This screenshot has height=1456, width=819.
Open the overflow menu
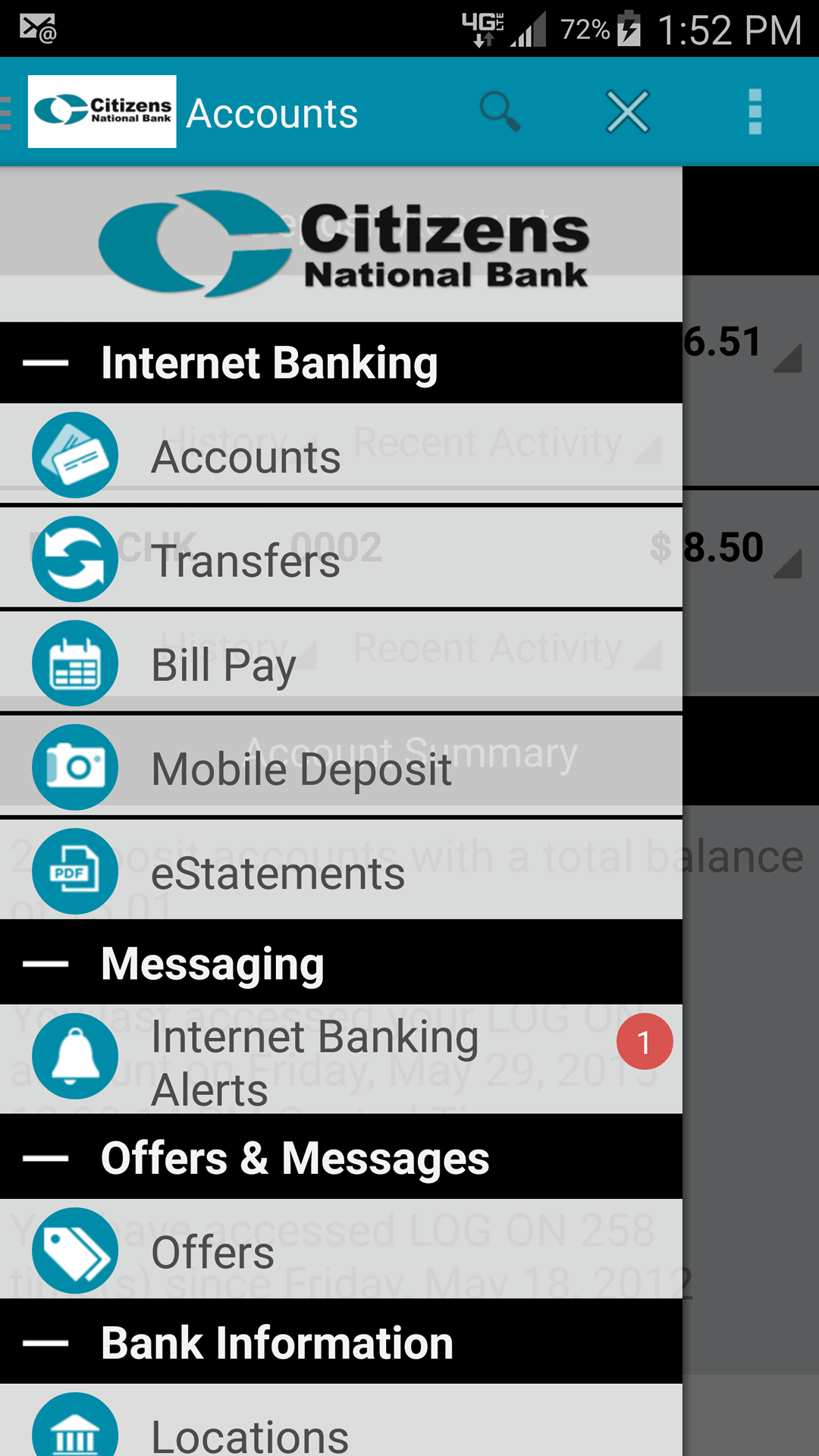[x=755, y=112]
